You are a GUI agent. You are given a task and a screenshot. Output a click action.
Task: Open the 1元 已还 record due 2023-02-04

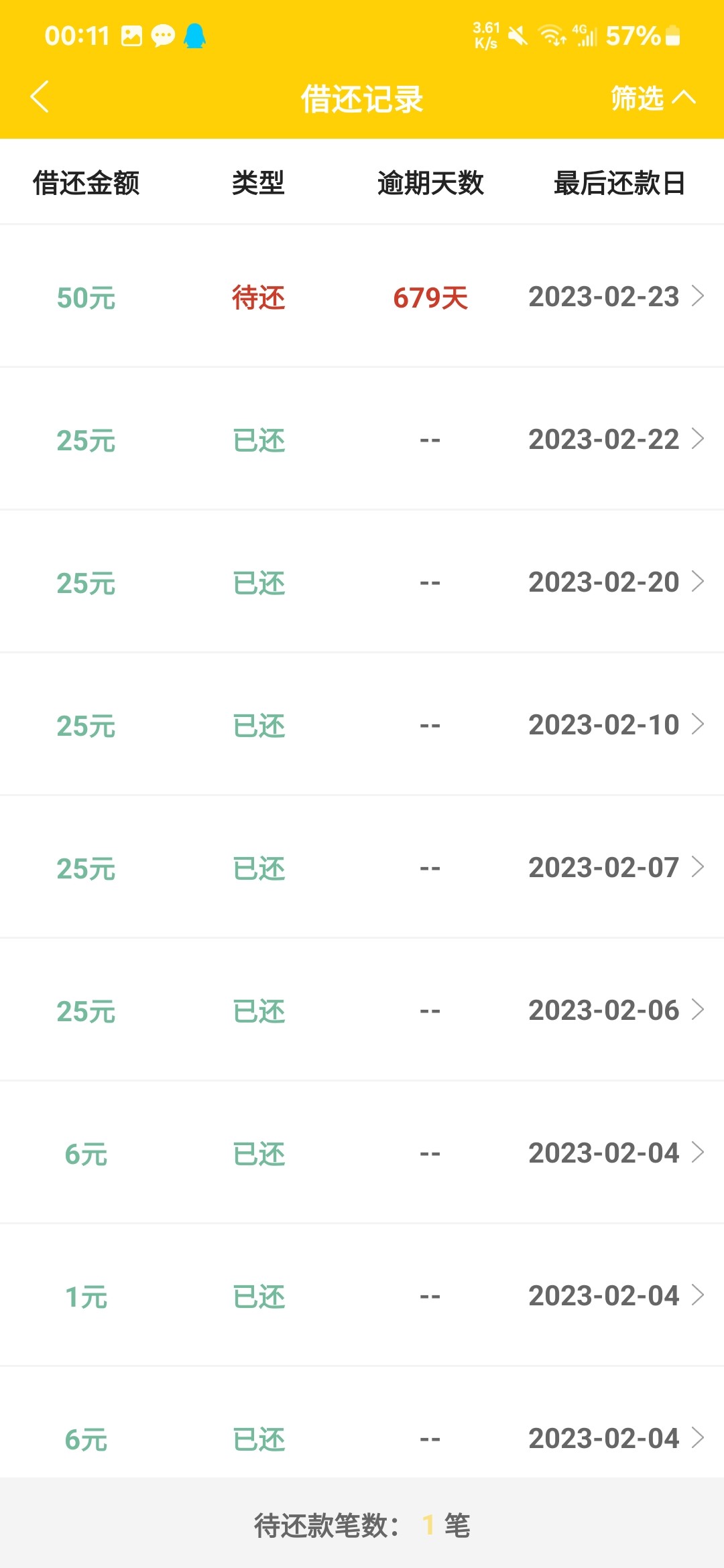[x=362, y=1295]
